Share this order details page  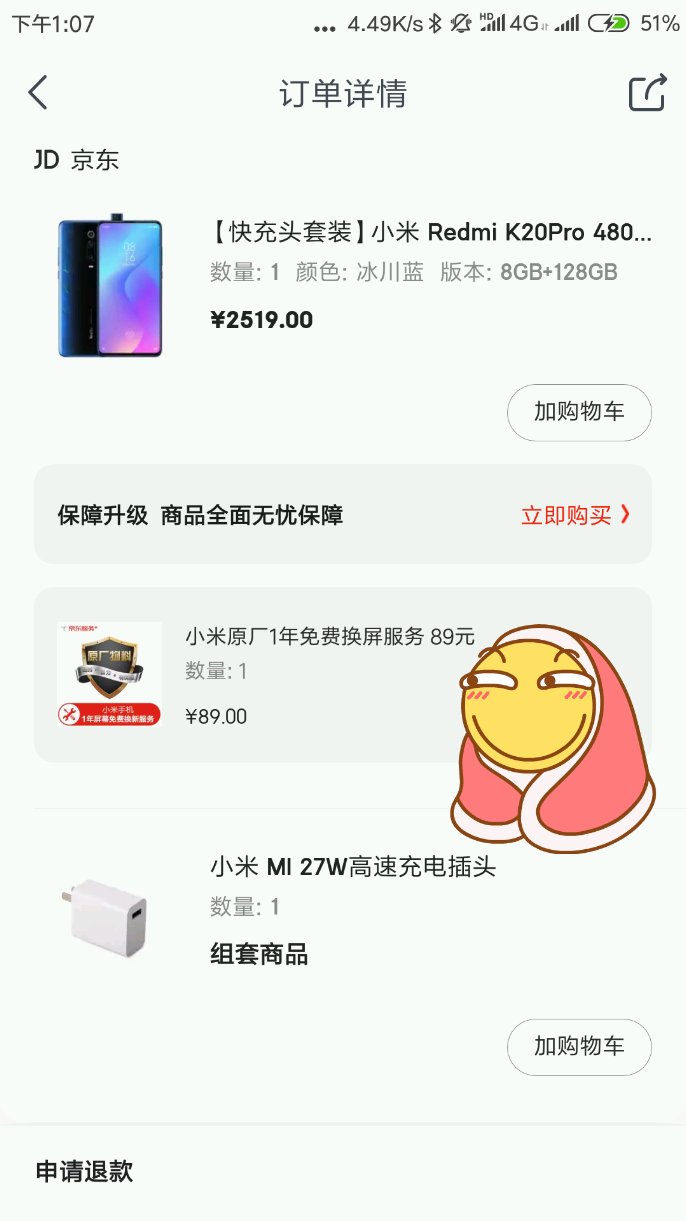click(647, 93)
